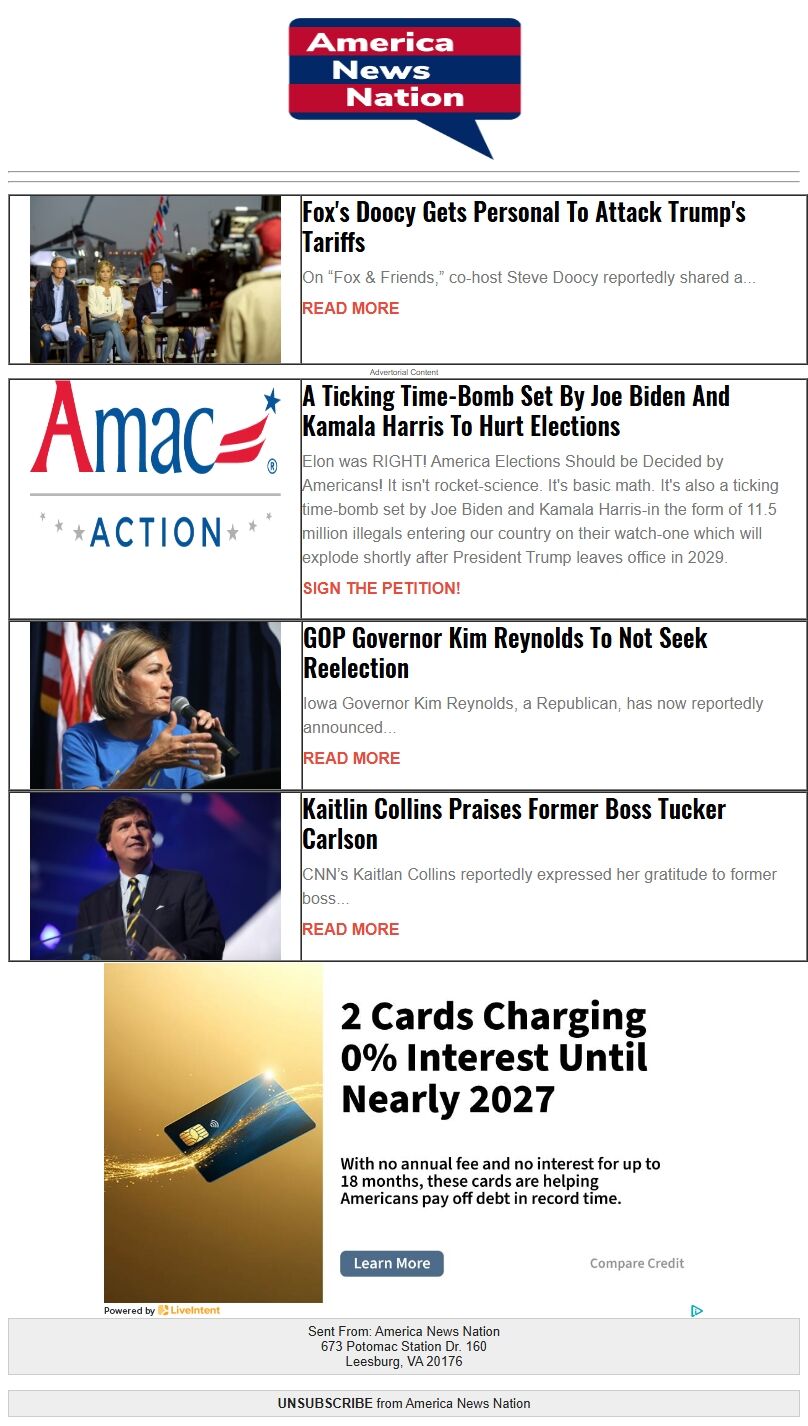Open the AdChoices icon under the ad
808x1426 pixels.
(697, 1310)
